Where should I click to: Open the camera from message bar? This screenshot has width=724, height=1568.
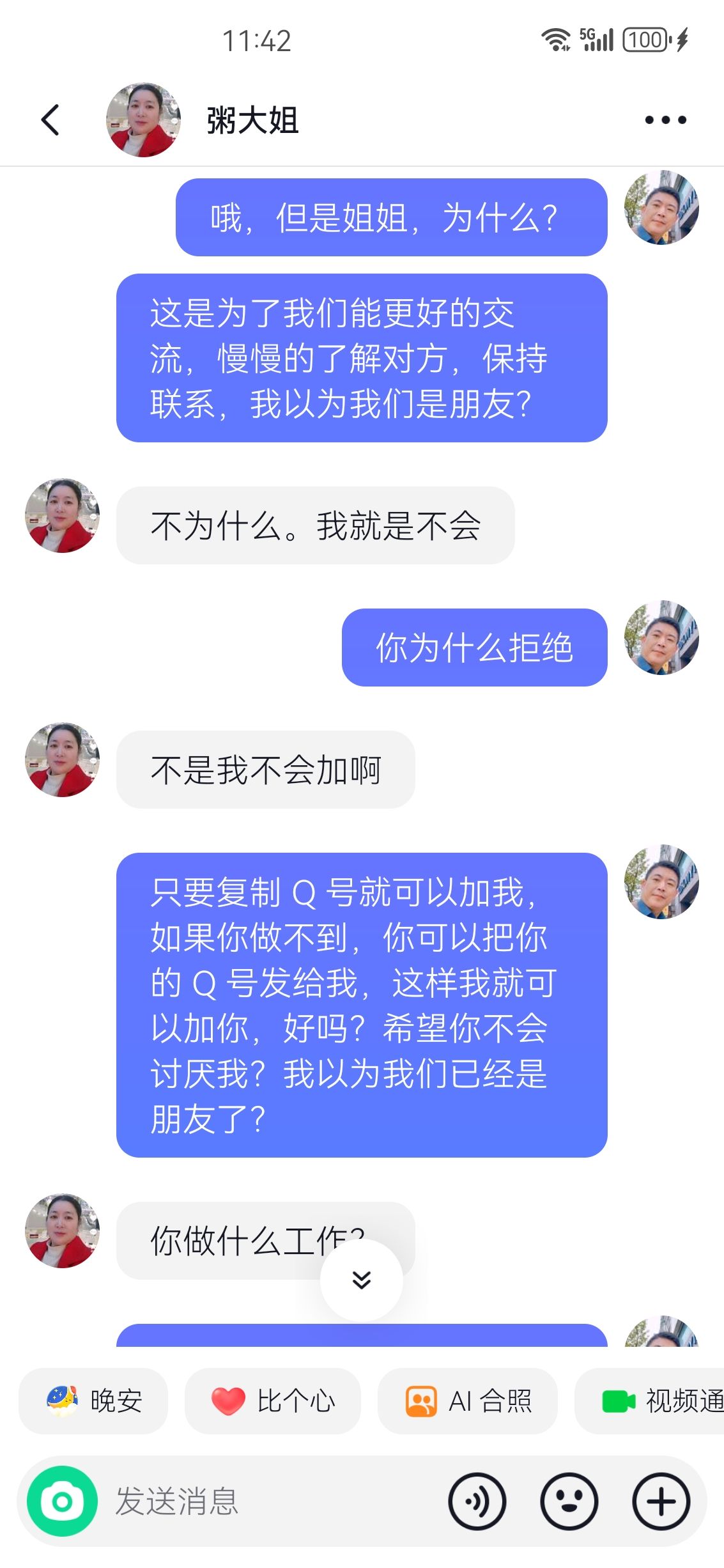tap(62, 1502)
